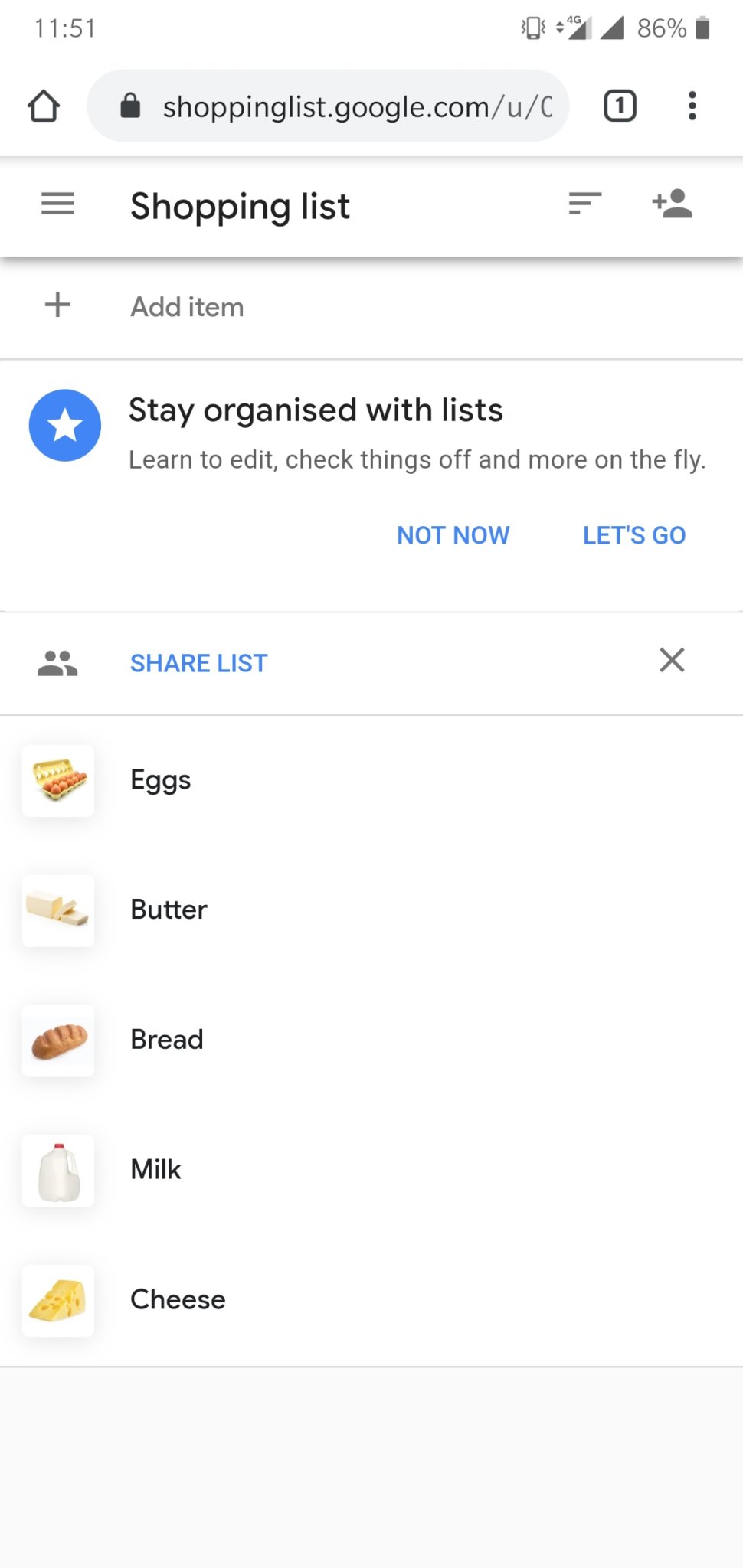The height and width of the screenshot is (1568, 743).
Task: Open the hamburger navigation menu
Action: point(57,204)
